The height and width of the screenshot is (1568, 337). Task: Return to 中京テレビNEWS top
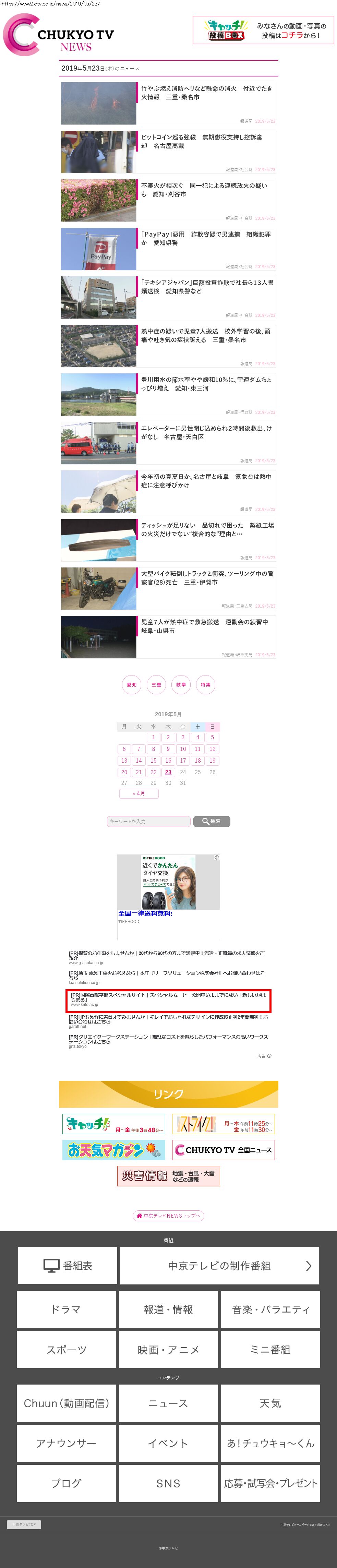(169, 1216)
